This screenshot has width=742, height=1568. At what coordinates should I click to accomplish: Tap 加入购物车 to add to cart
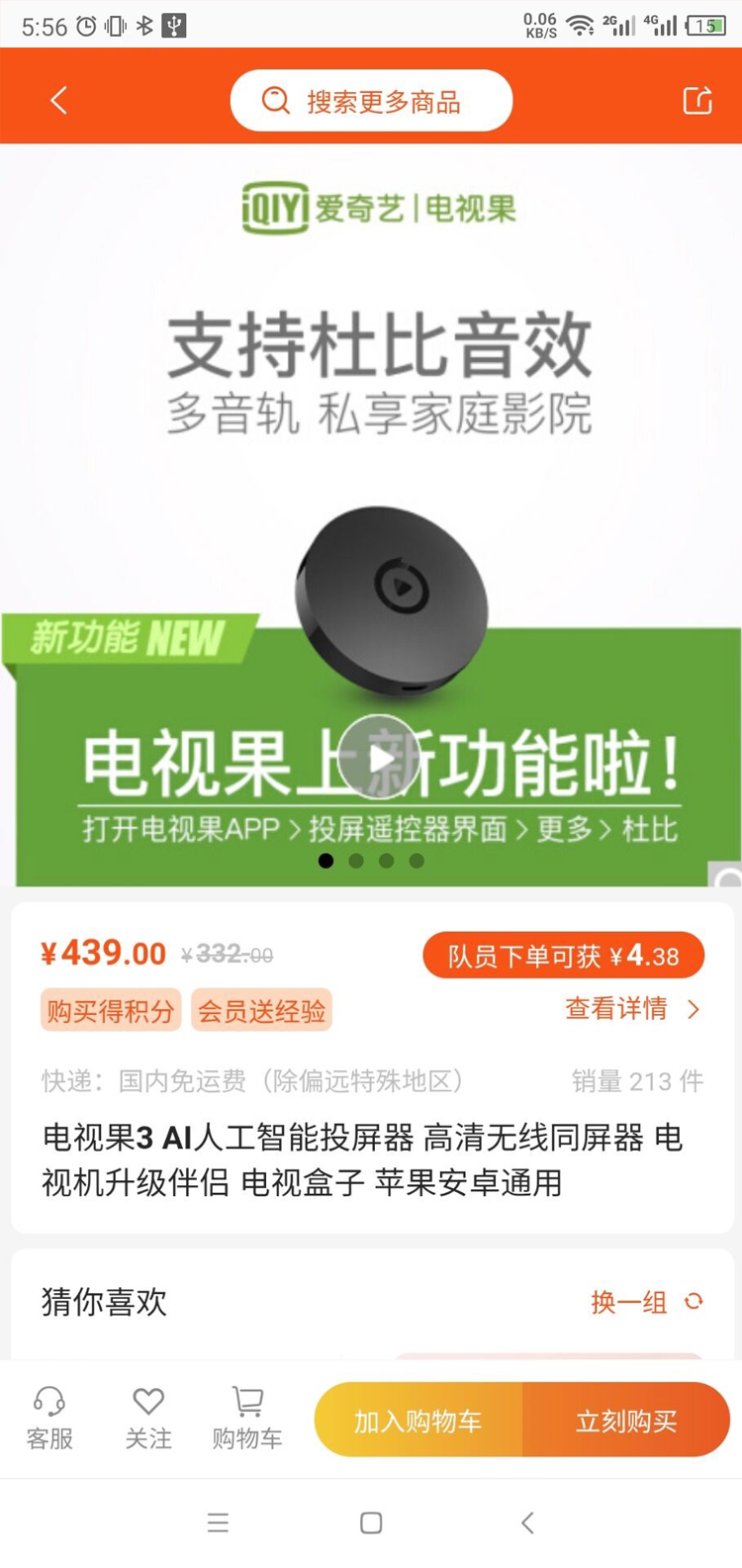417,1419
